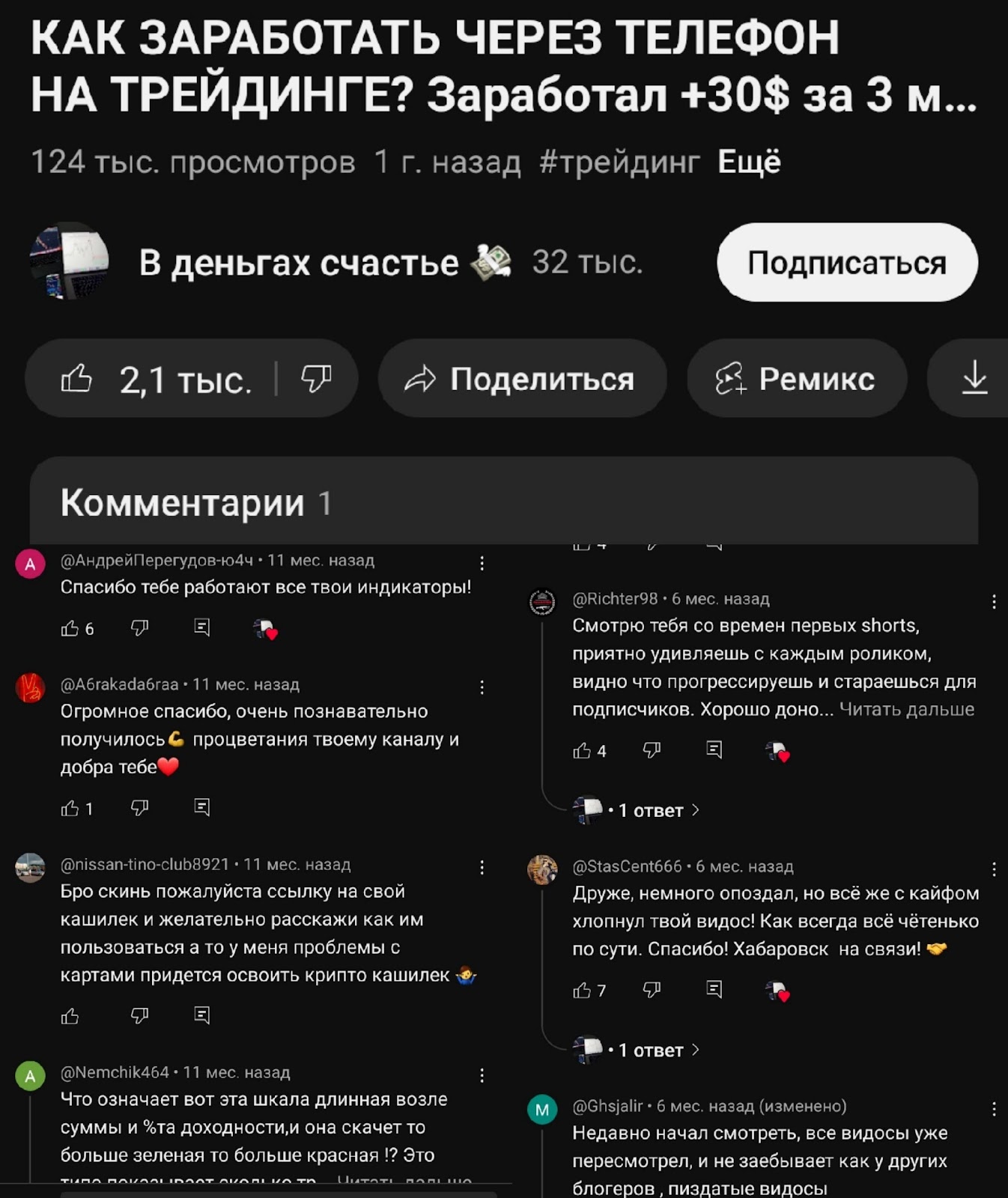Open the options menu for the @Ghsjalir comment
This screenshot has width=1008, height=1198.
click(x=994, y=1109)
